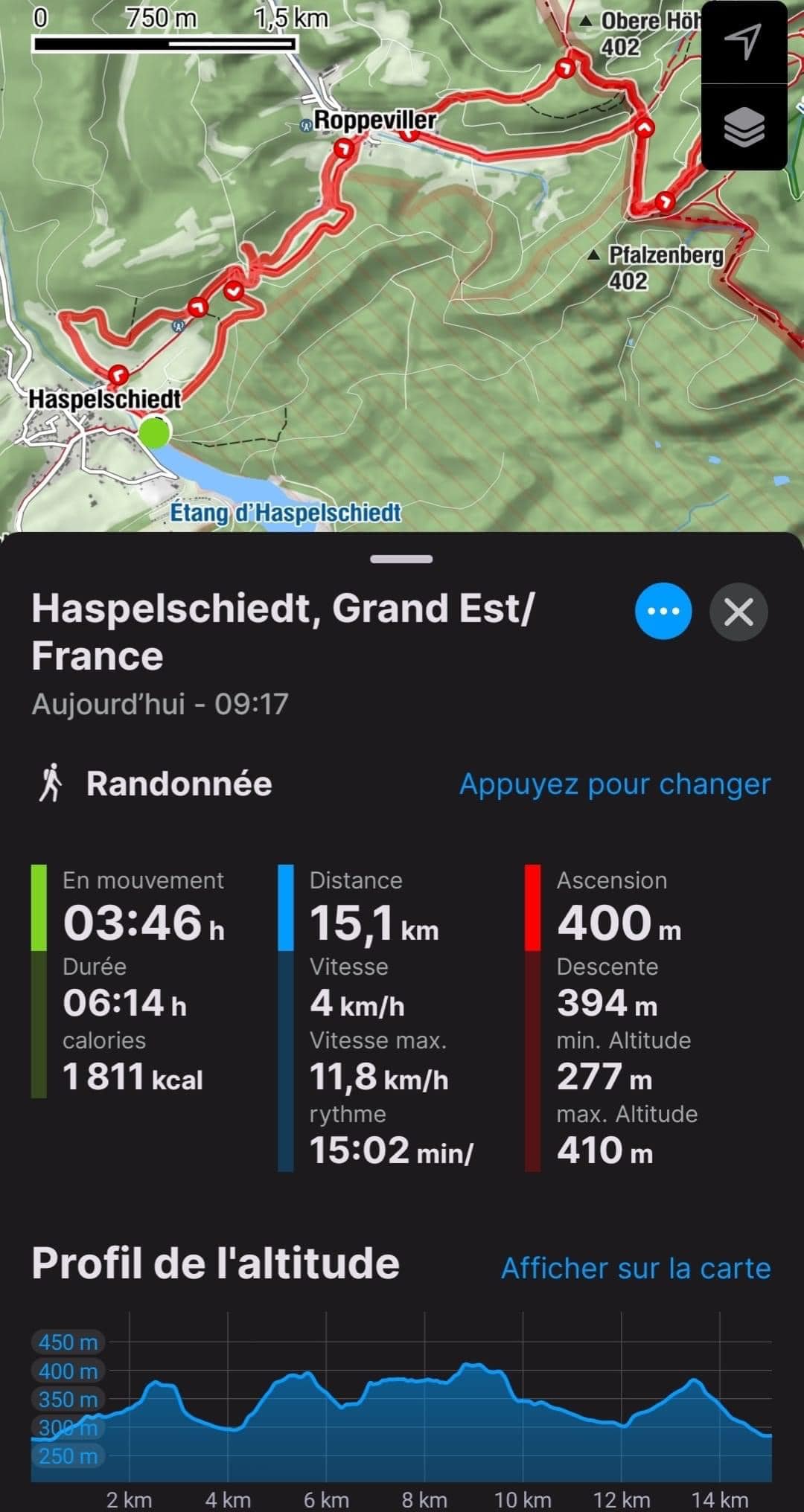The width and height of the screenshot is (804, 1512).
Task: Close the track details panel
Action: [x=738, y=612]
